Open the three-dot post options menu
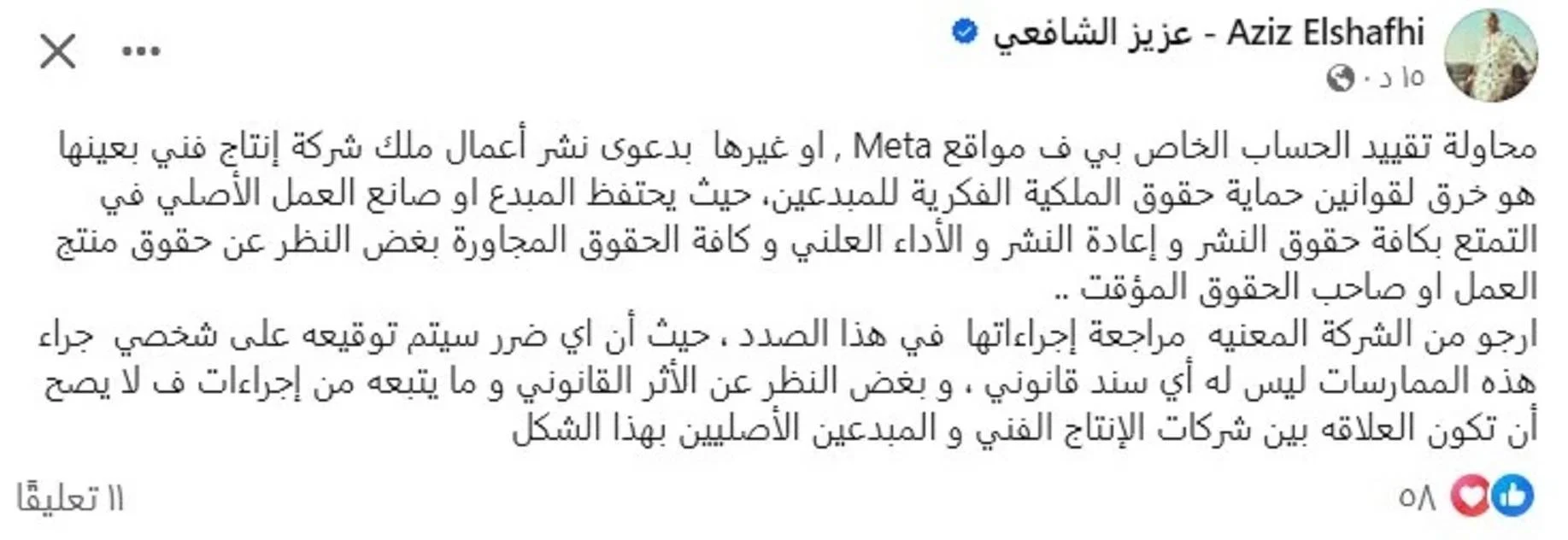1568x540 pixels. (x=141, y=52)
